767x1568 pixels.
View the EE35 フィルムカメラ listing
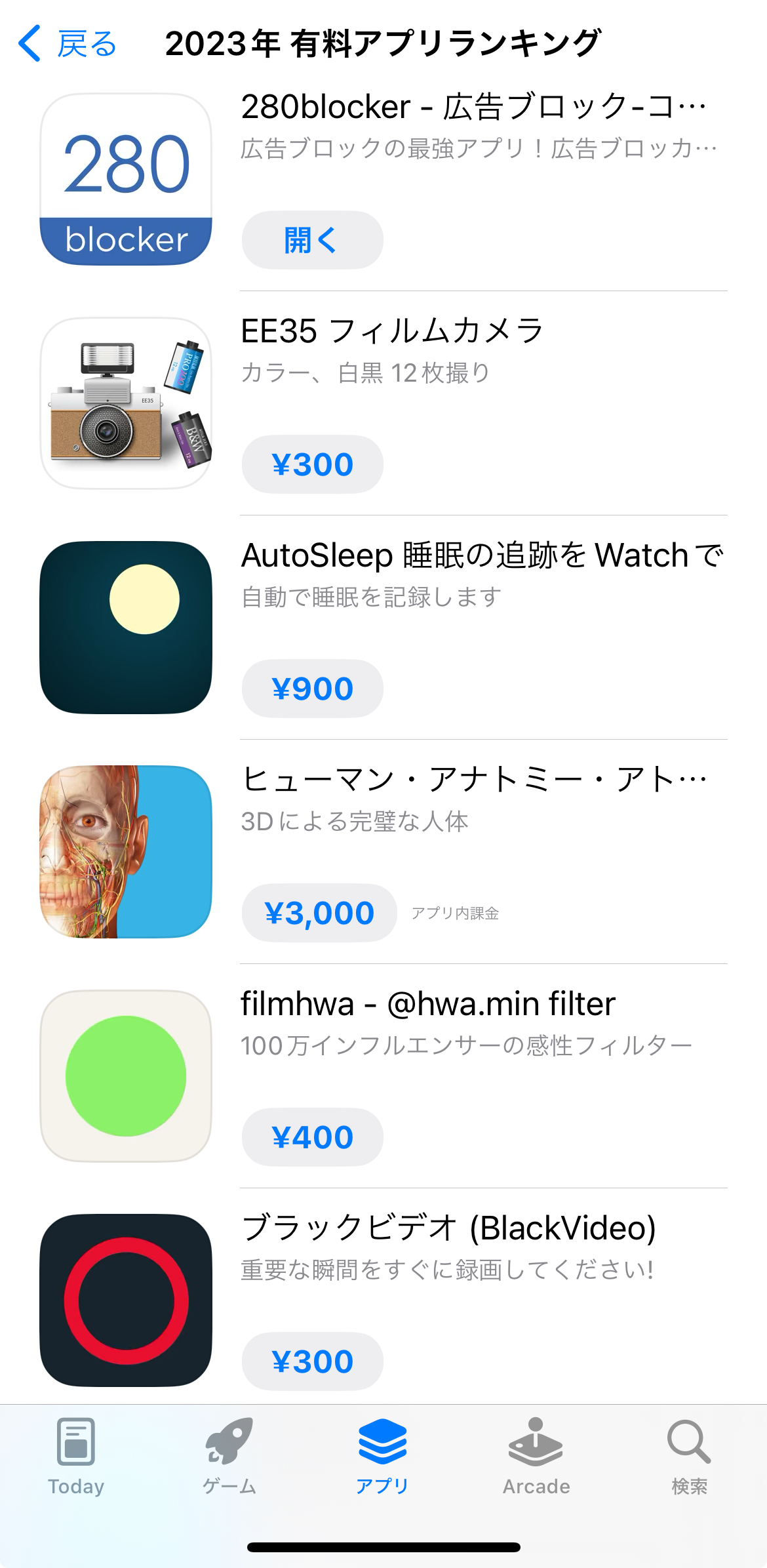[x=392, y=332]
